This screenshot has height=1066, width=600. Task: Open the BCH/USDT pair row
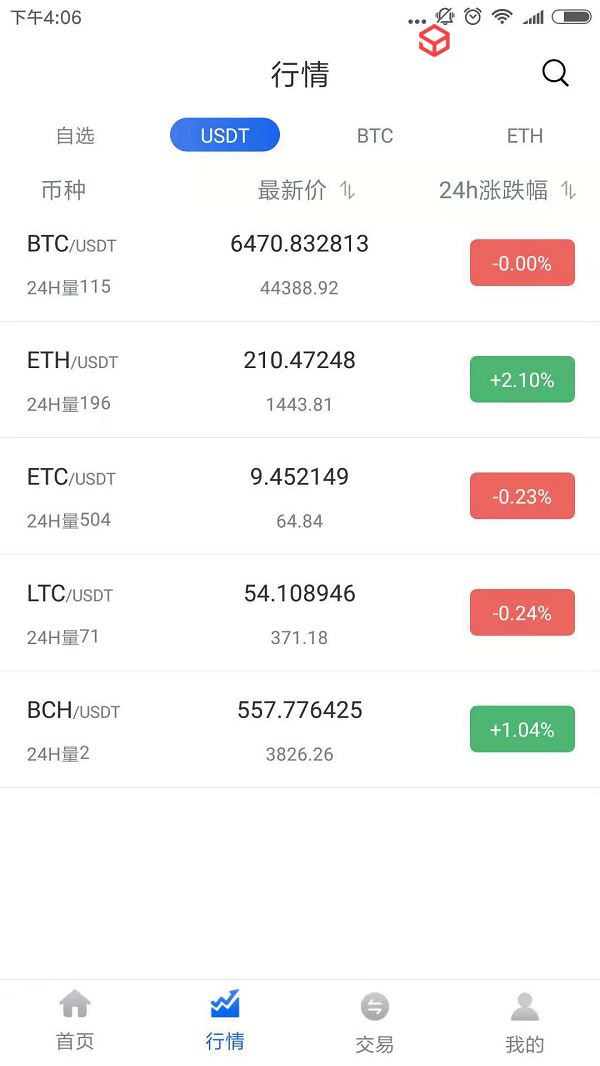300,730
